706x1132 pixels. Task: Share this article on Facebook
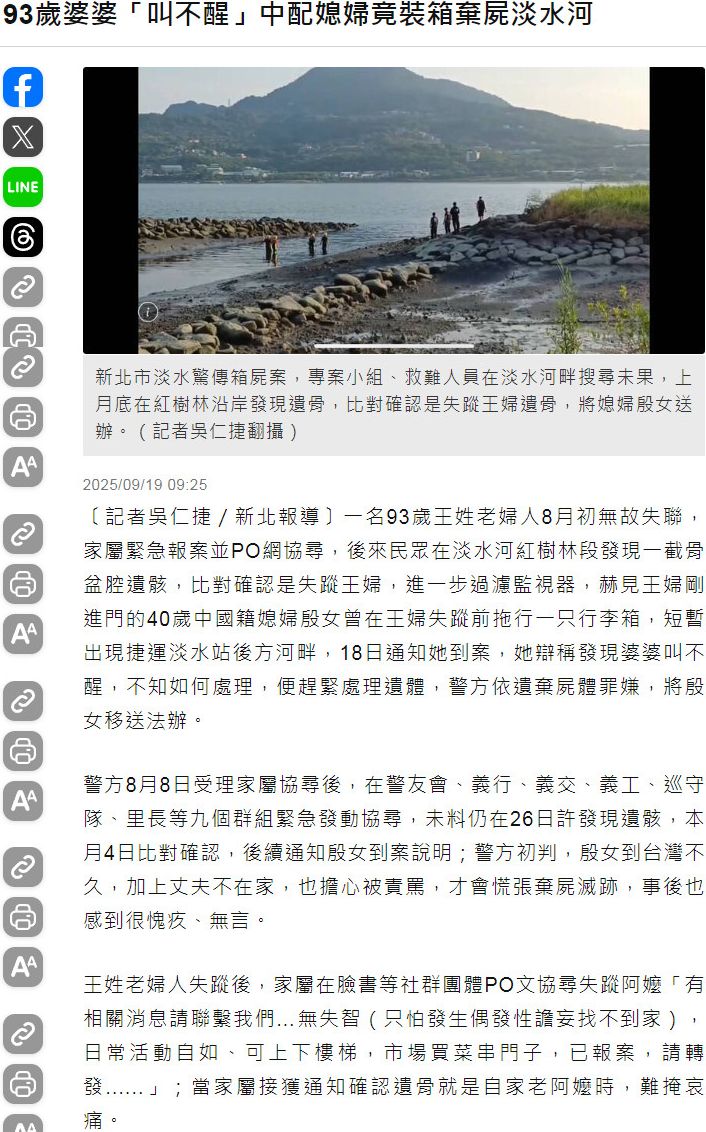click(22, 88)
